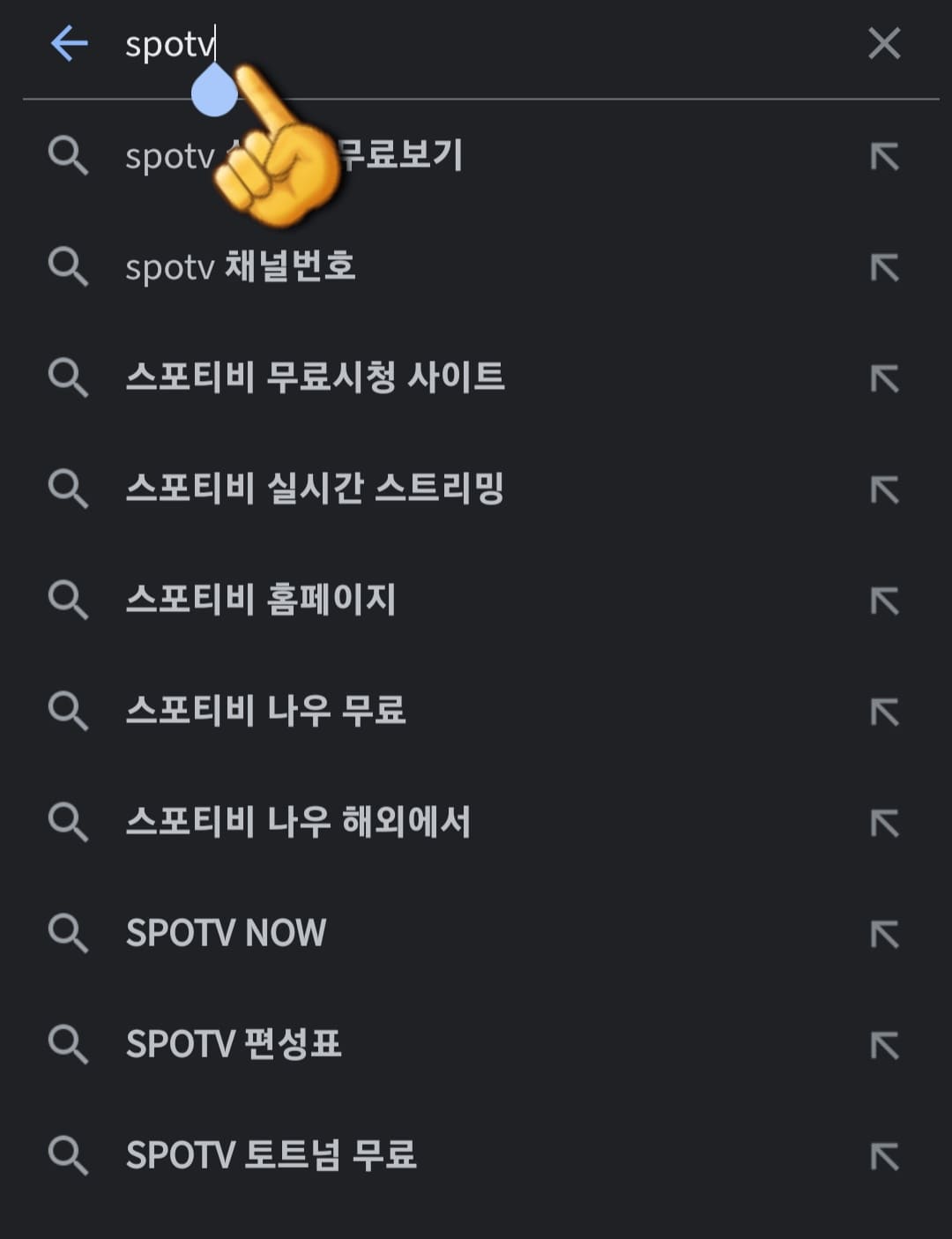Tap the fill-in arrow for SPOTV 토트넘 무료

(886, 1154)
